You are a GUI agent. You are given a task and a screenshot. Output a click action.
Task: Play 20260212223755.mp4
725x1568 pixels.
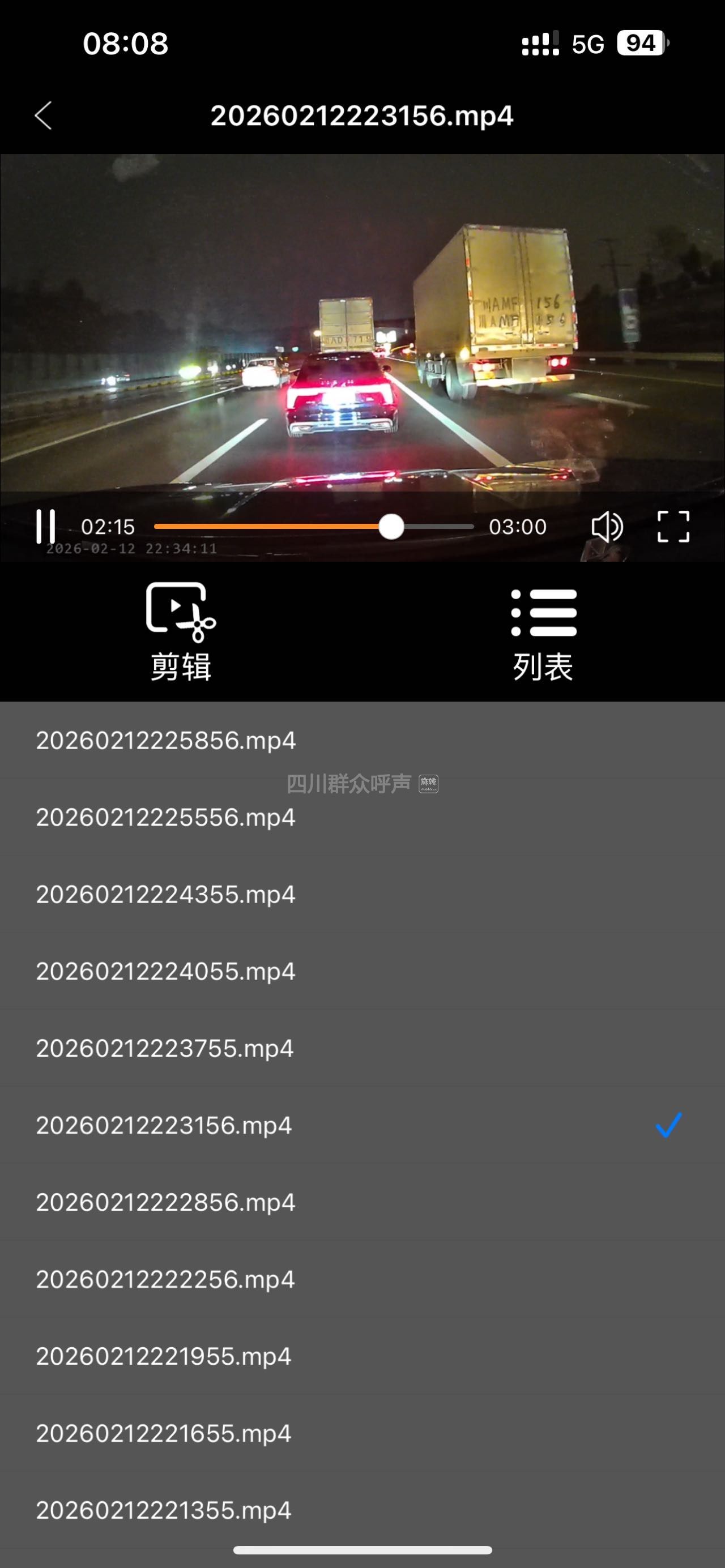tap(165, 1049)
